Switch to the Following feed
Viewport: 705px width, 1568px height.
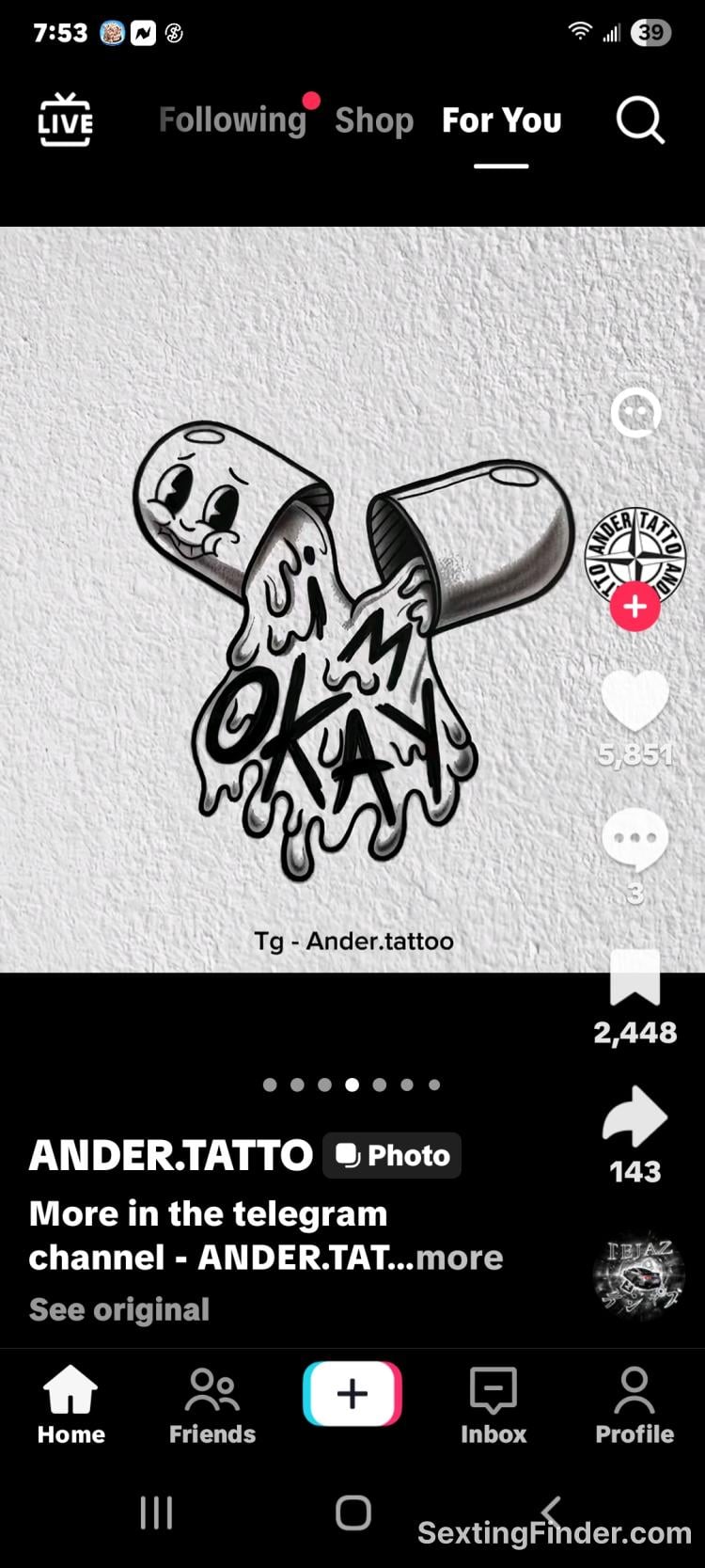click(232, 120)
